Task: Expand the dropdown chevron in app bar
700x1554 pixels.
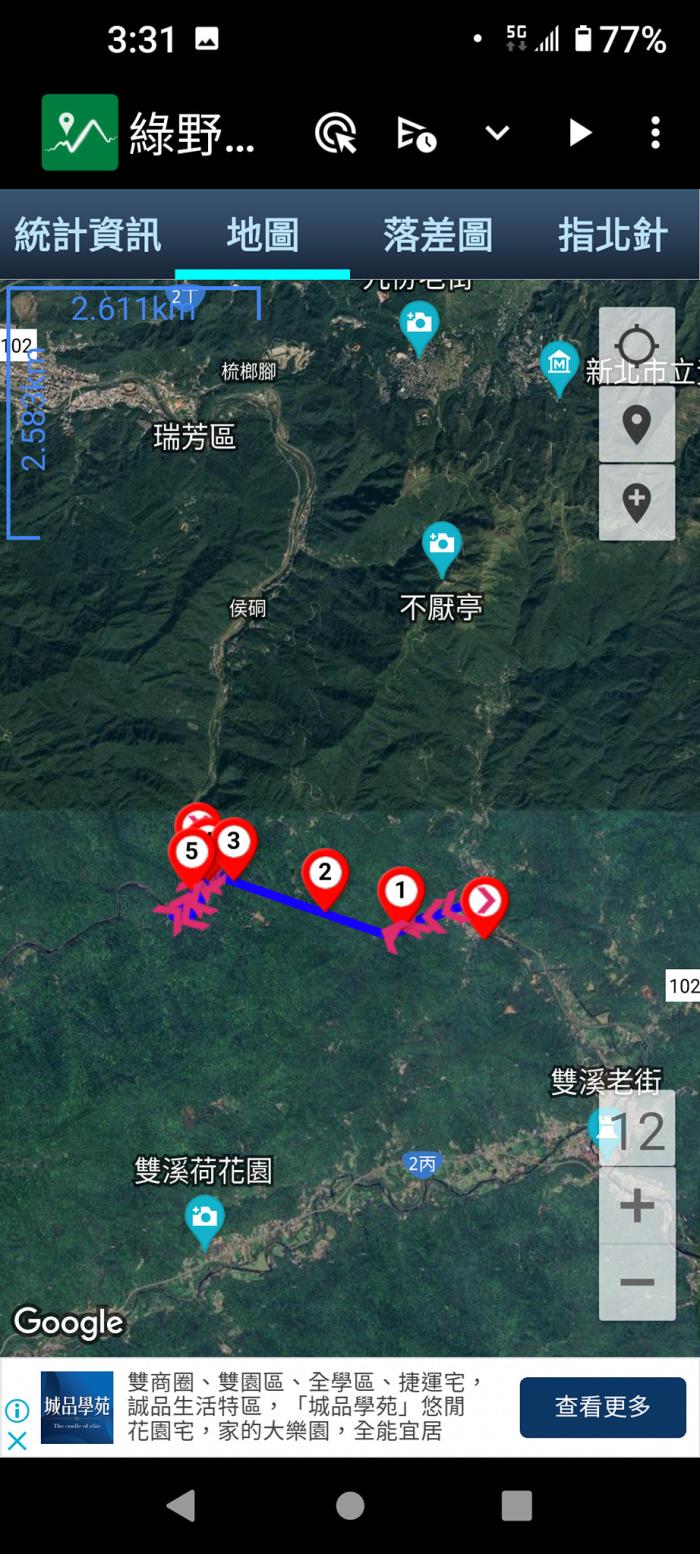Action: point(497,133)
